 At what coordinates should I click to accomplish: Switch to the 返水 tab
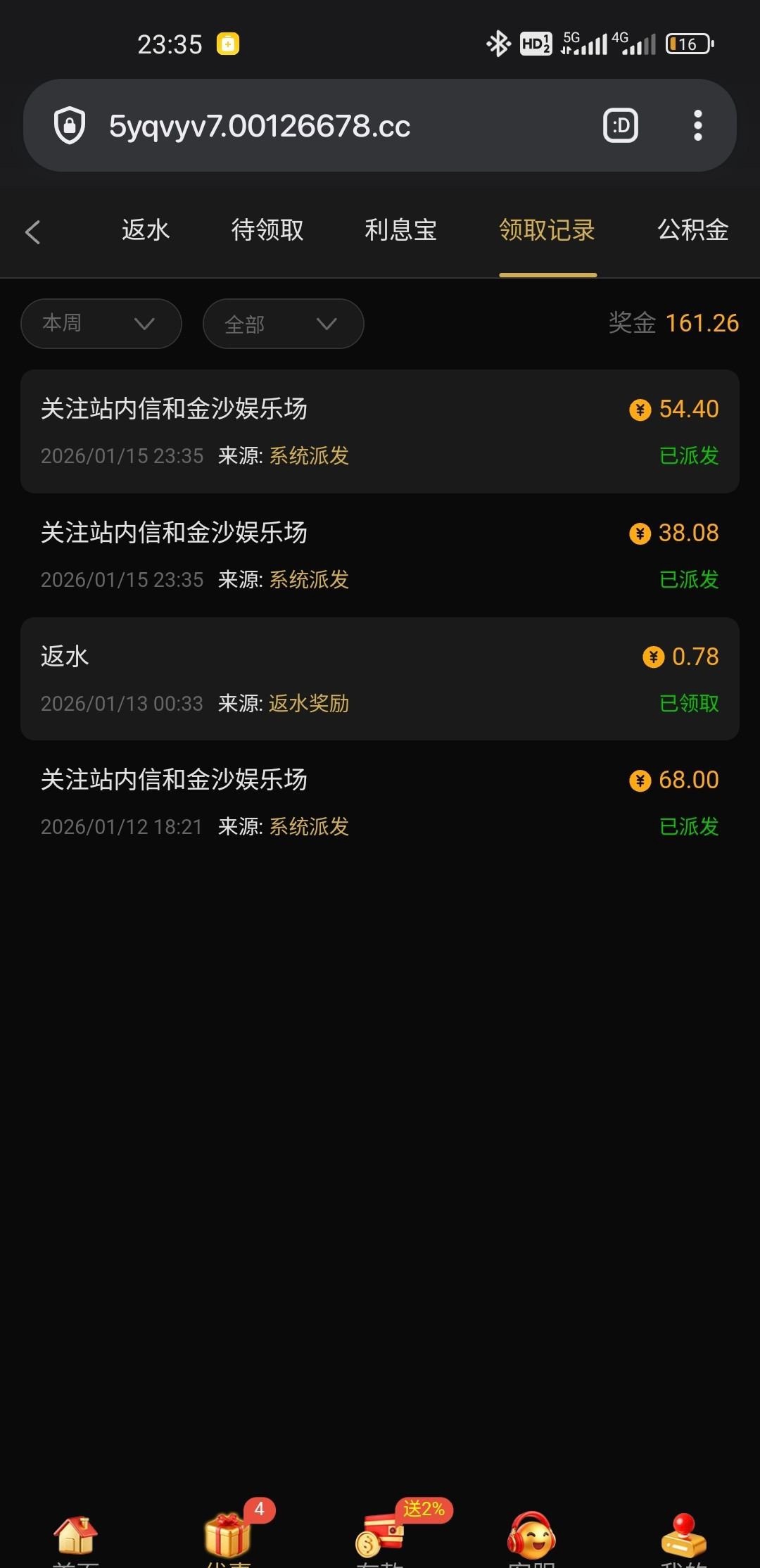click(146, 230)
